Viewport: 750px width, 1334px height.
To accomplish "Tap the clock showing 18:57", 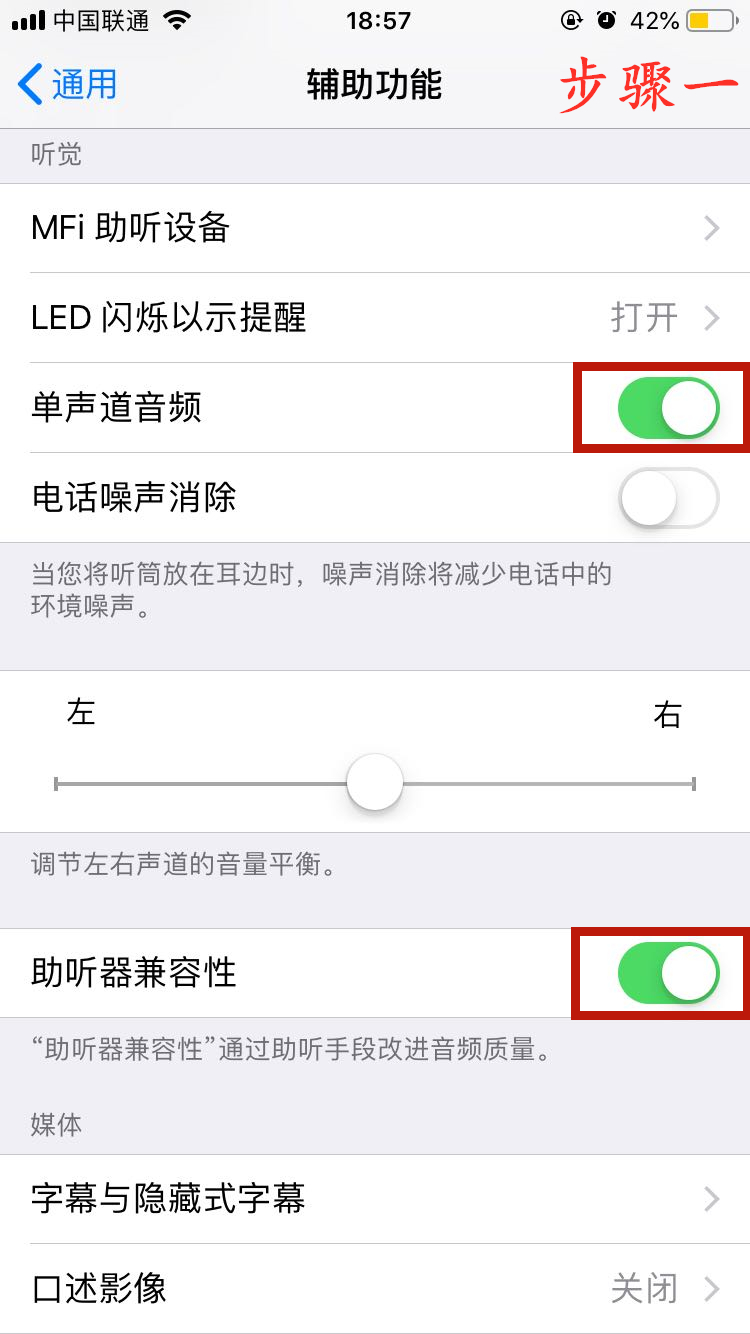I will pos(374,20).
